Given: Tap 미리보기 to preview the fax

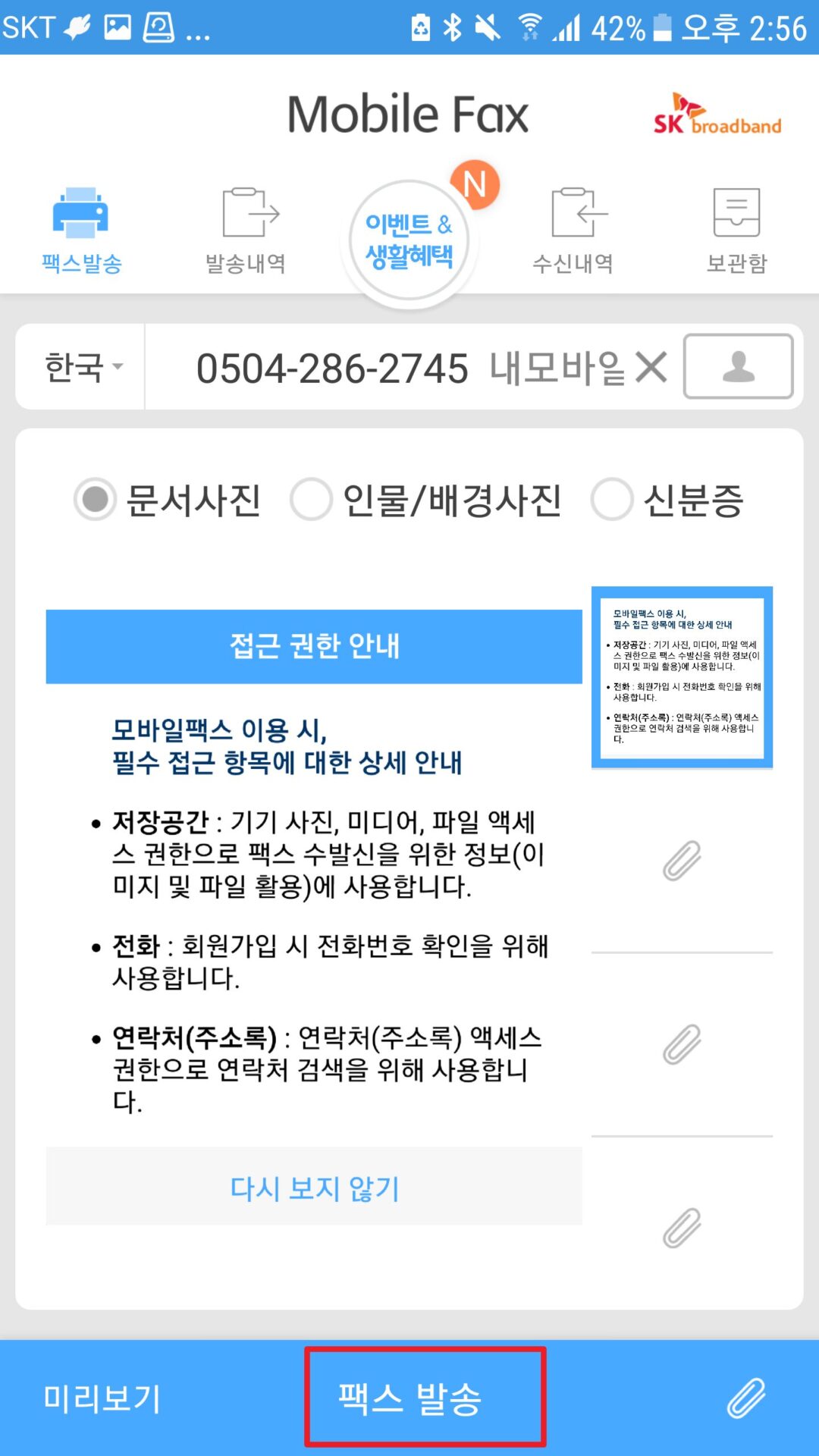Looking at the screenshot, I should coord(102,1398).
